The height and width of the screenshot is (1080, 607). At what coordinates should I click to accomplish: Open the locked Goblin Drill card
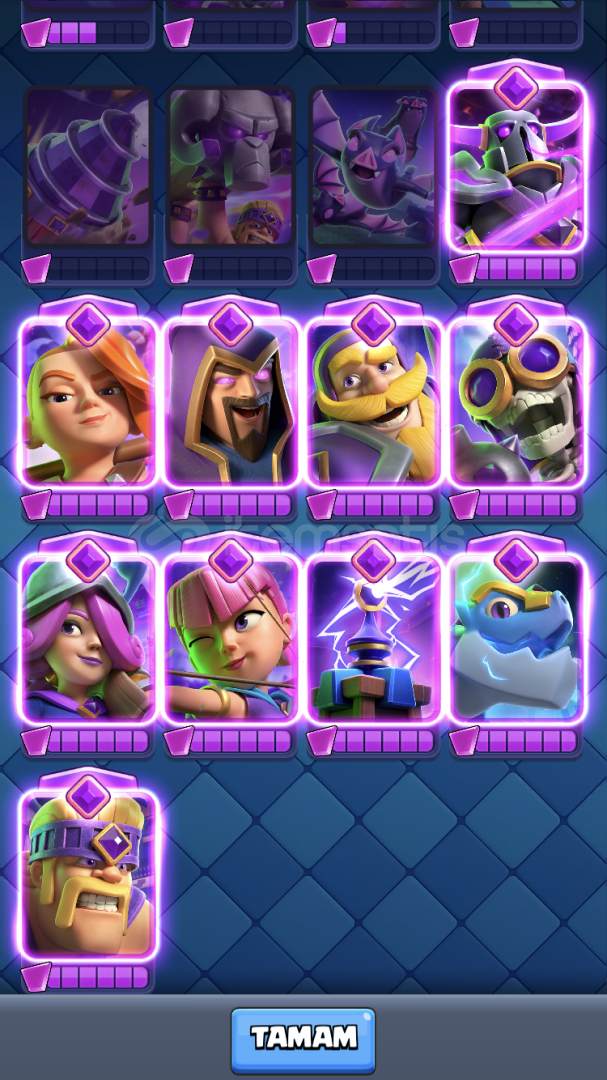tap(88, 170)
